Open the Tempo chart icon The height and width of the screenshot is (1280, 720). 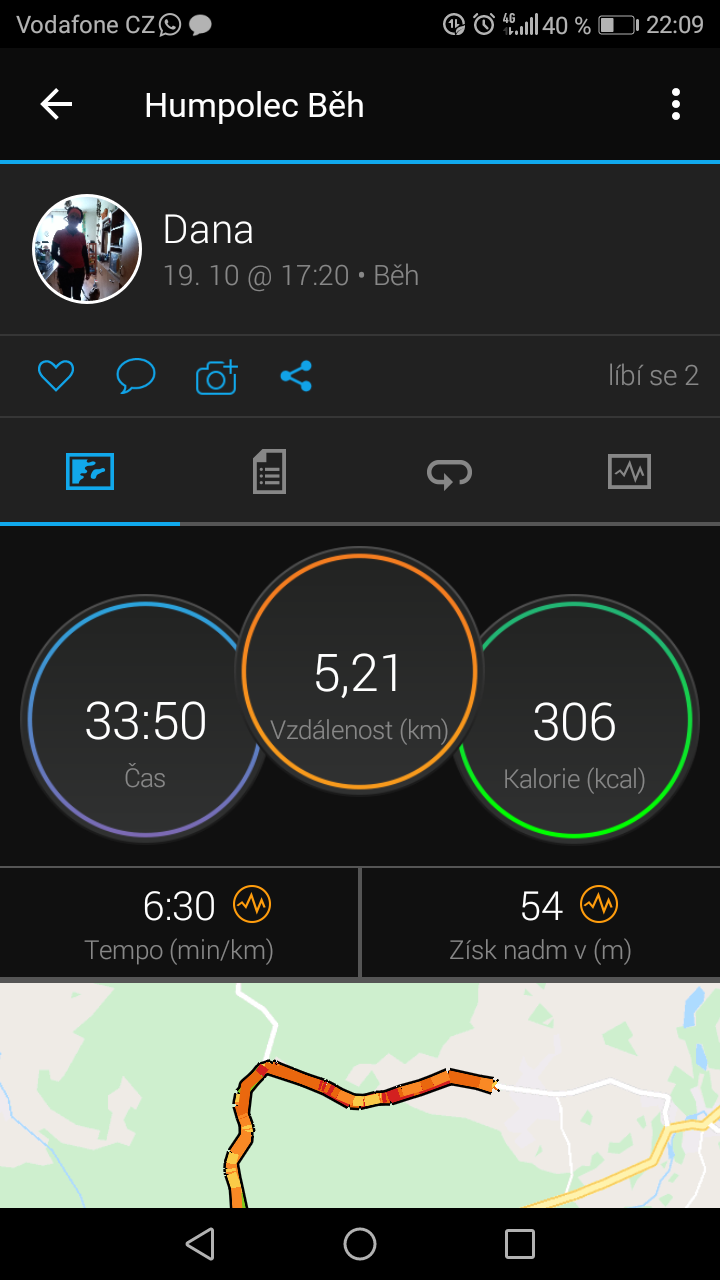click(252, 905)
